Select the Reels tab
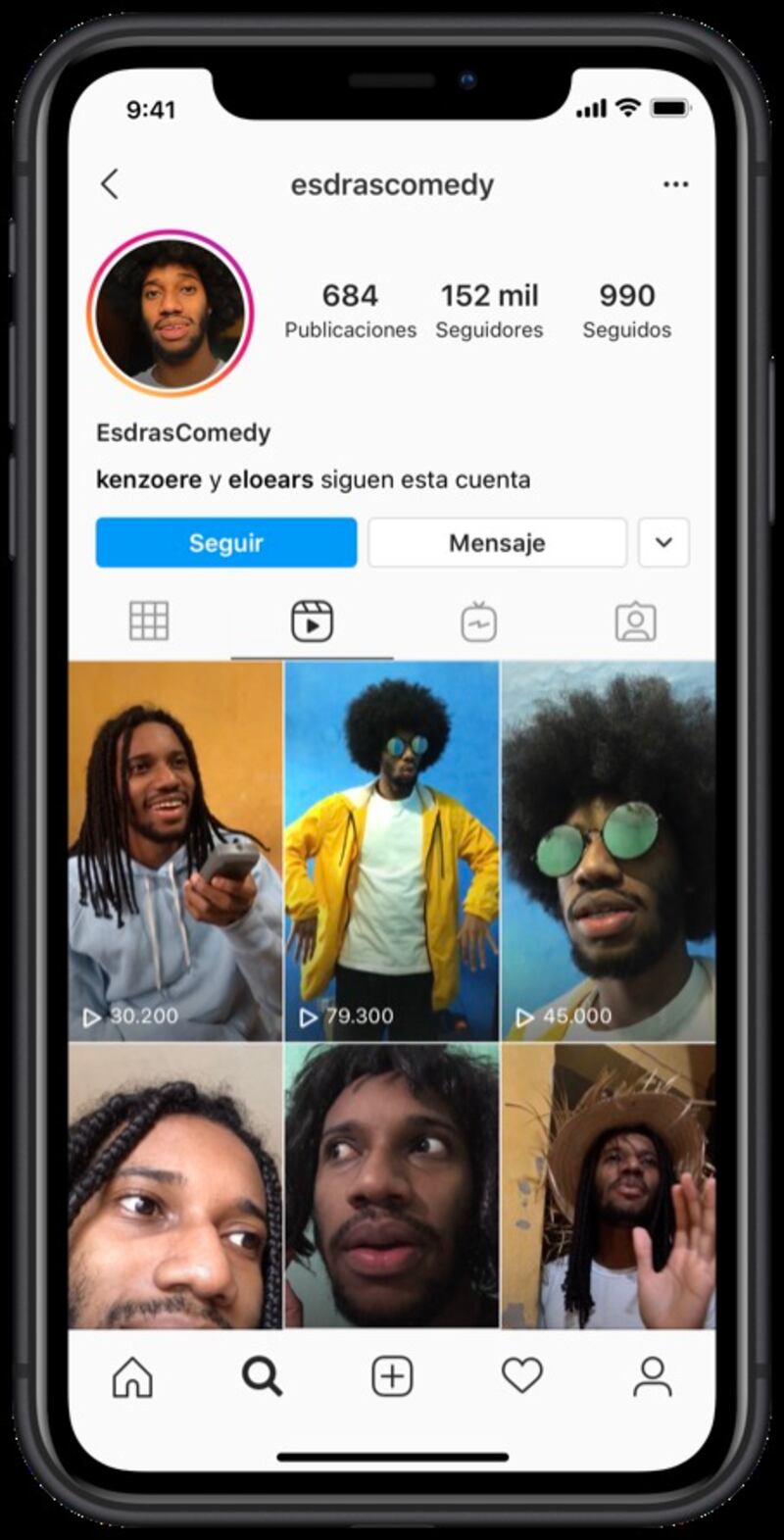The image size is (784, 1540). pos(313,621)
